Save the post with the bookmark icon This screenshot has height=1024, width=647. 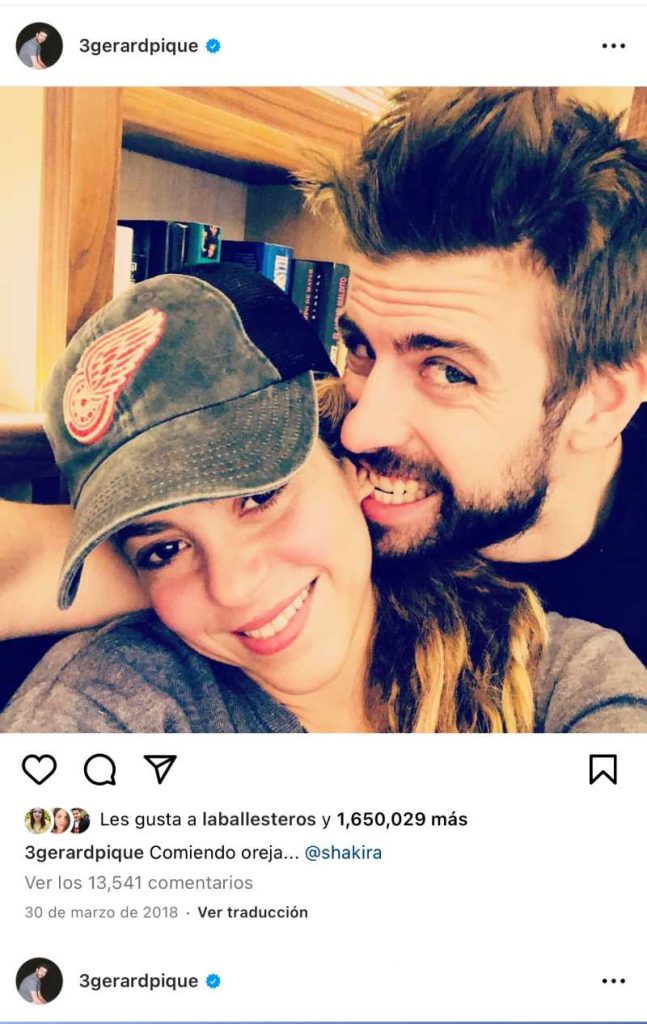pyautogui.click(x=603, y=768)
